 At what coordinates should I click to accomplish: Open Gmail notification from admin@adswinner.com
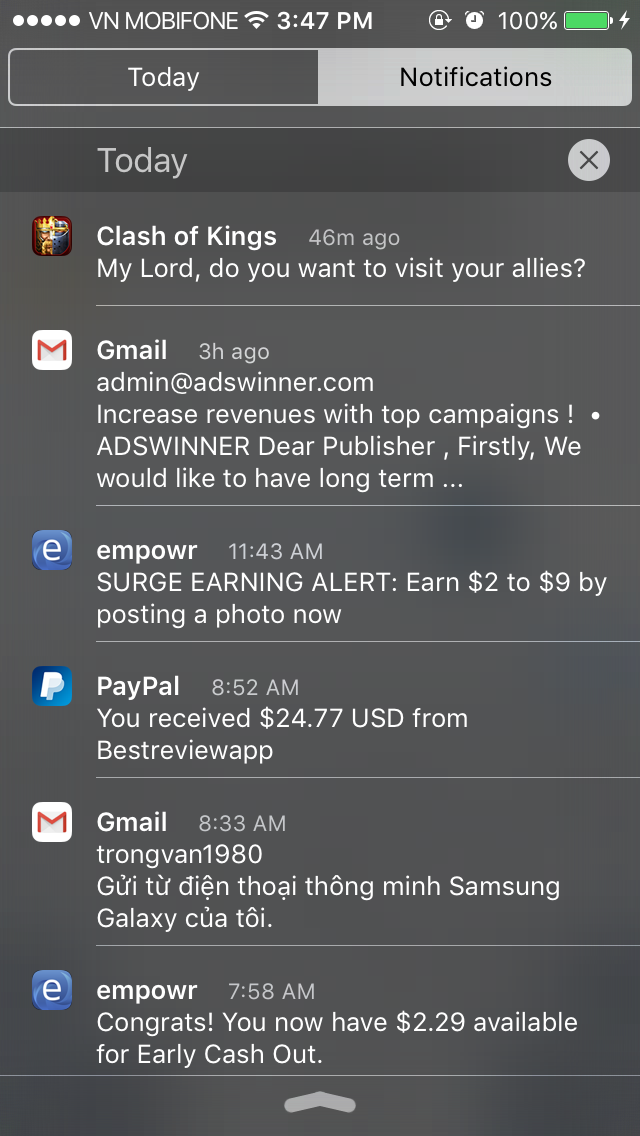pyautogui.click(x=340, y=414)
